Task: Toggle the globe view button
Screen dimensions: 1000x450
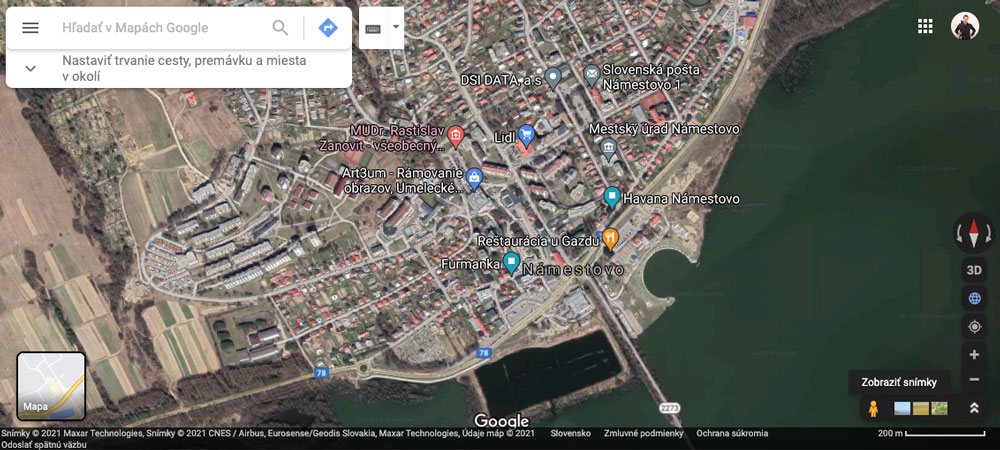Action: coord(974,298)
